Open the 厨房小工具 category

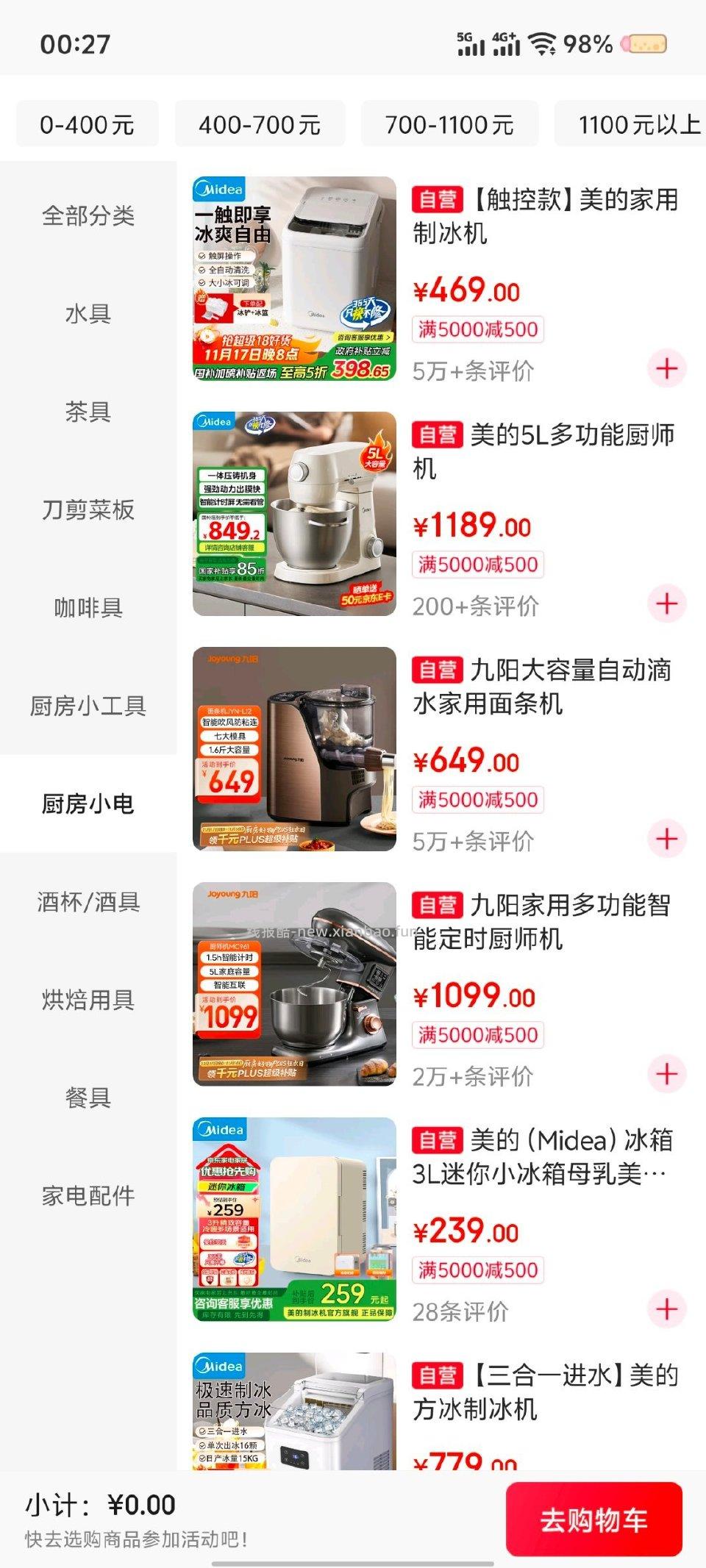(87, 706)
